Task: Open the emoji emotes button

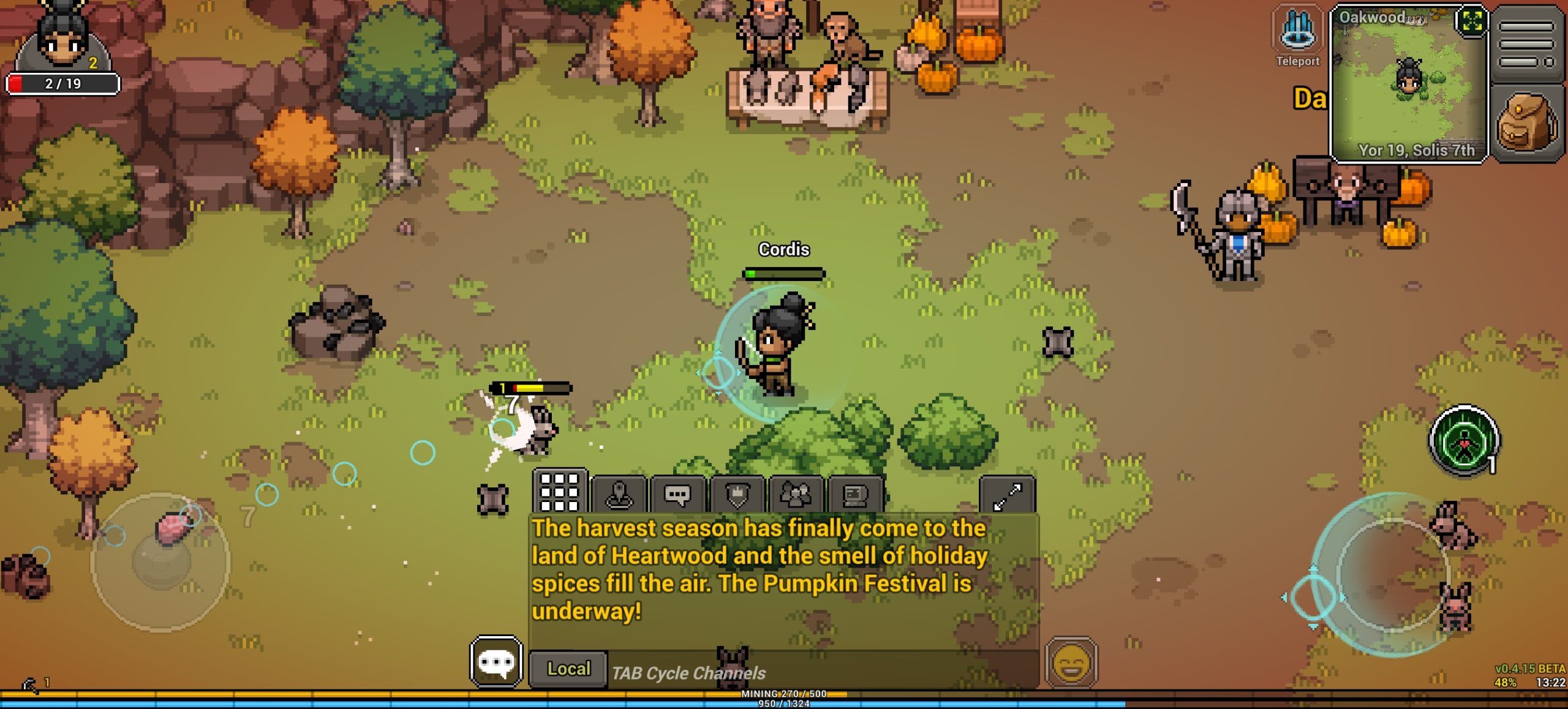Action: 1071,662
